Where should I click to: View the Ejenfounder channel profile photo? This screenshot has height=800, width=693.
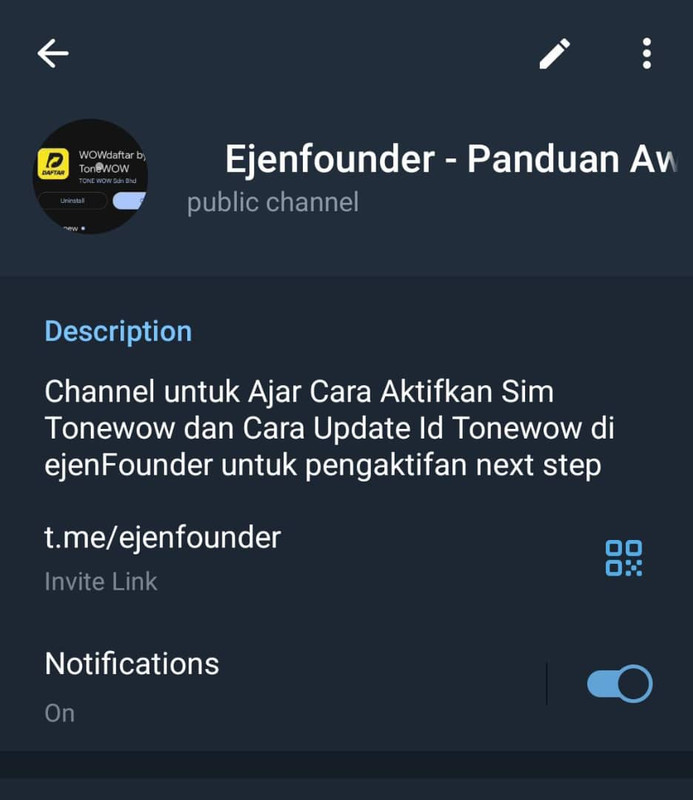(91, 177)
